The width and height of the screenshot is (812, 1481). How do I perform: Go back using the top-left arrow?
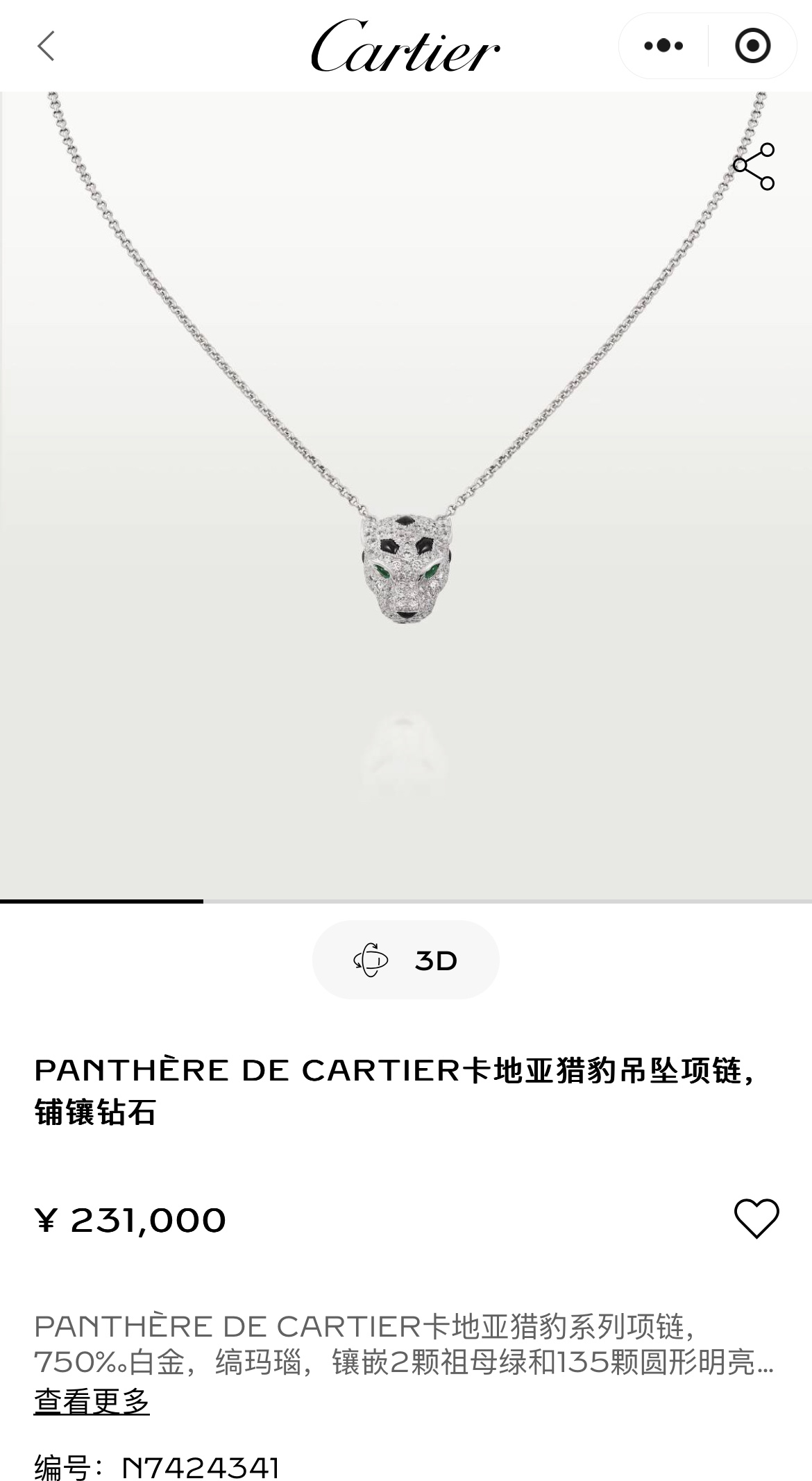pyautogui.click(x=46, y=46)
